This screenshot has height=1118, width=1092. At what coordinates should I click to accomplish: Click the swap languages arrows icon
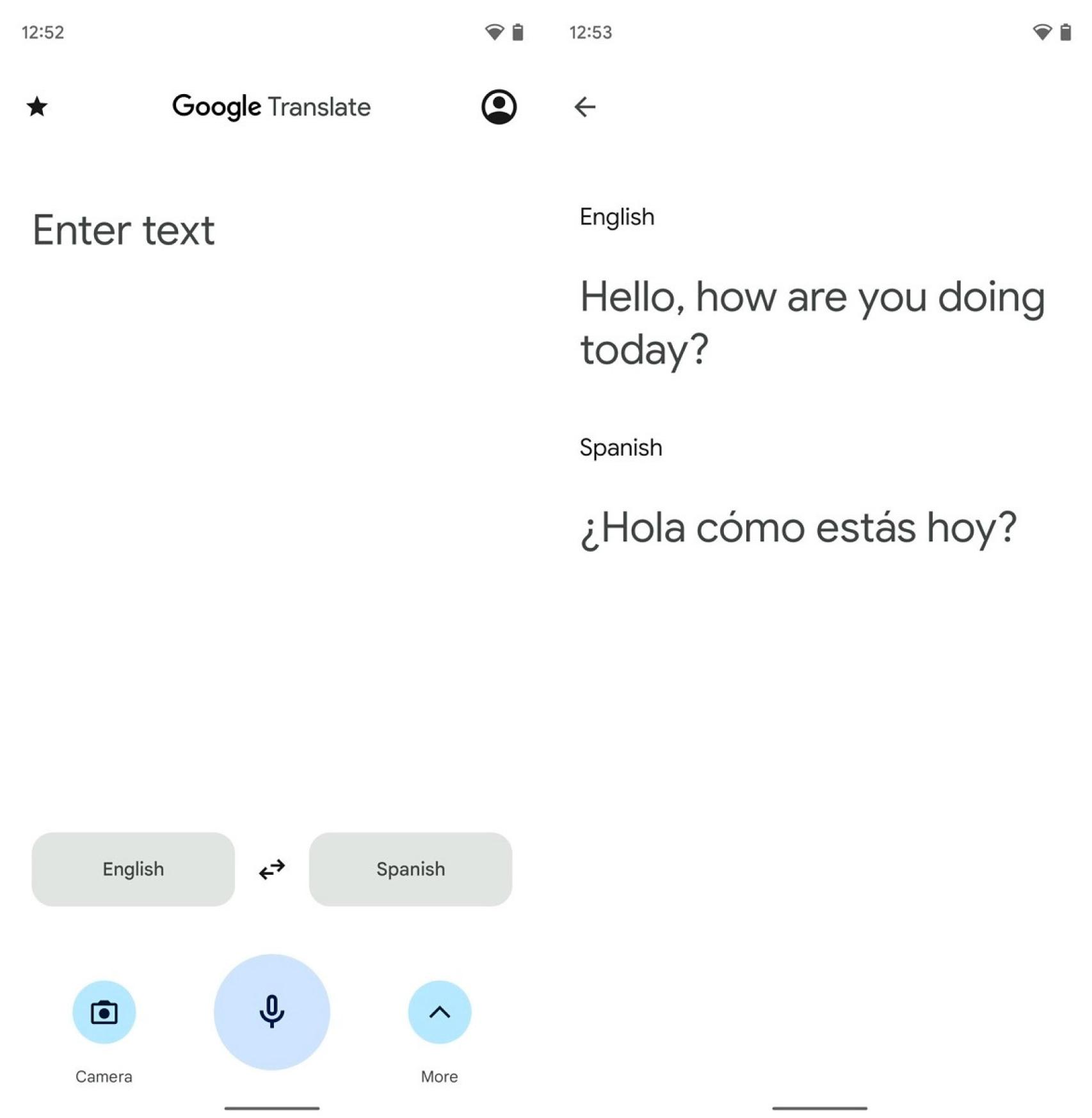271,869
